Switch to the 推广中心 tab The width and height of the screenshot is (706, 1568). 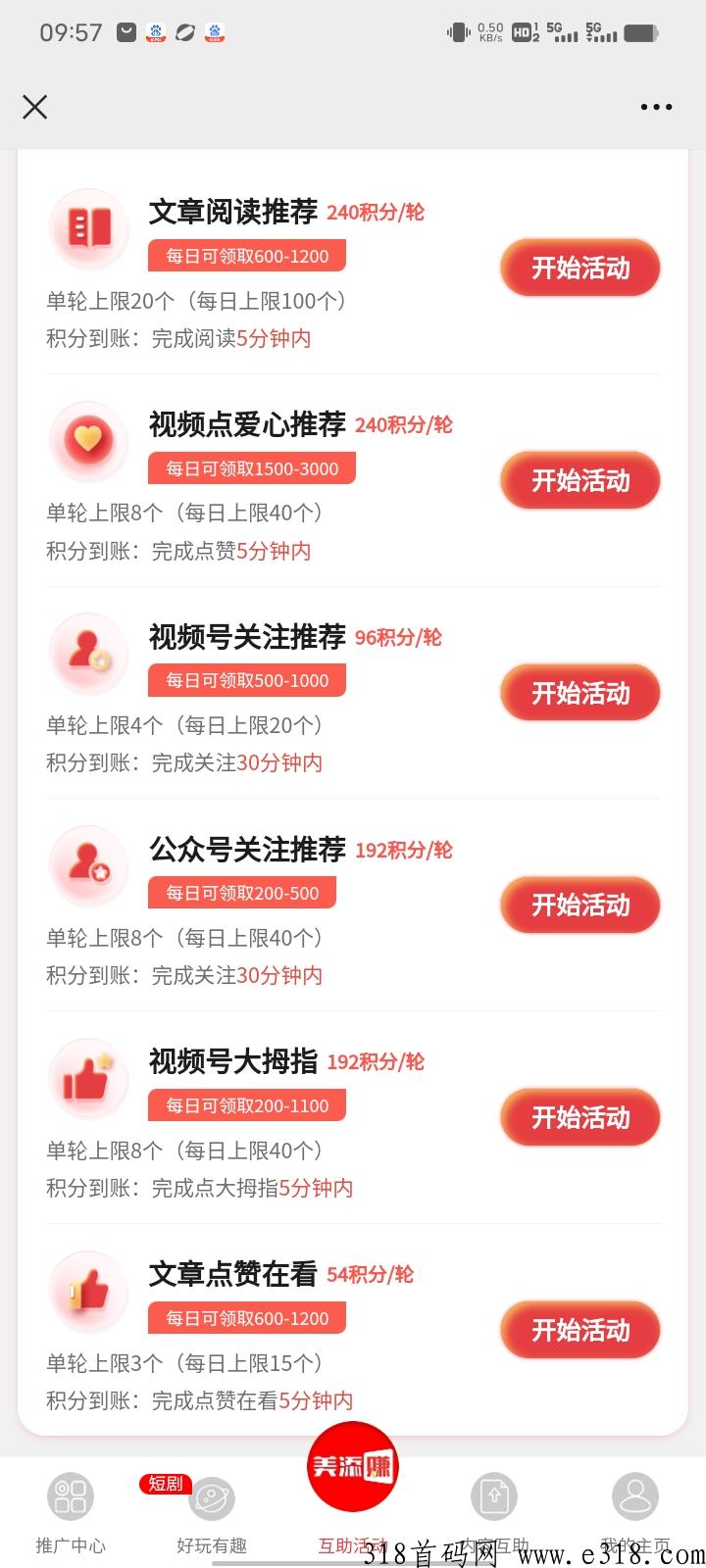71,1514
